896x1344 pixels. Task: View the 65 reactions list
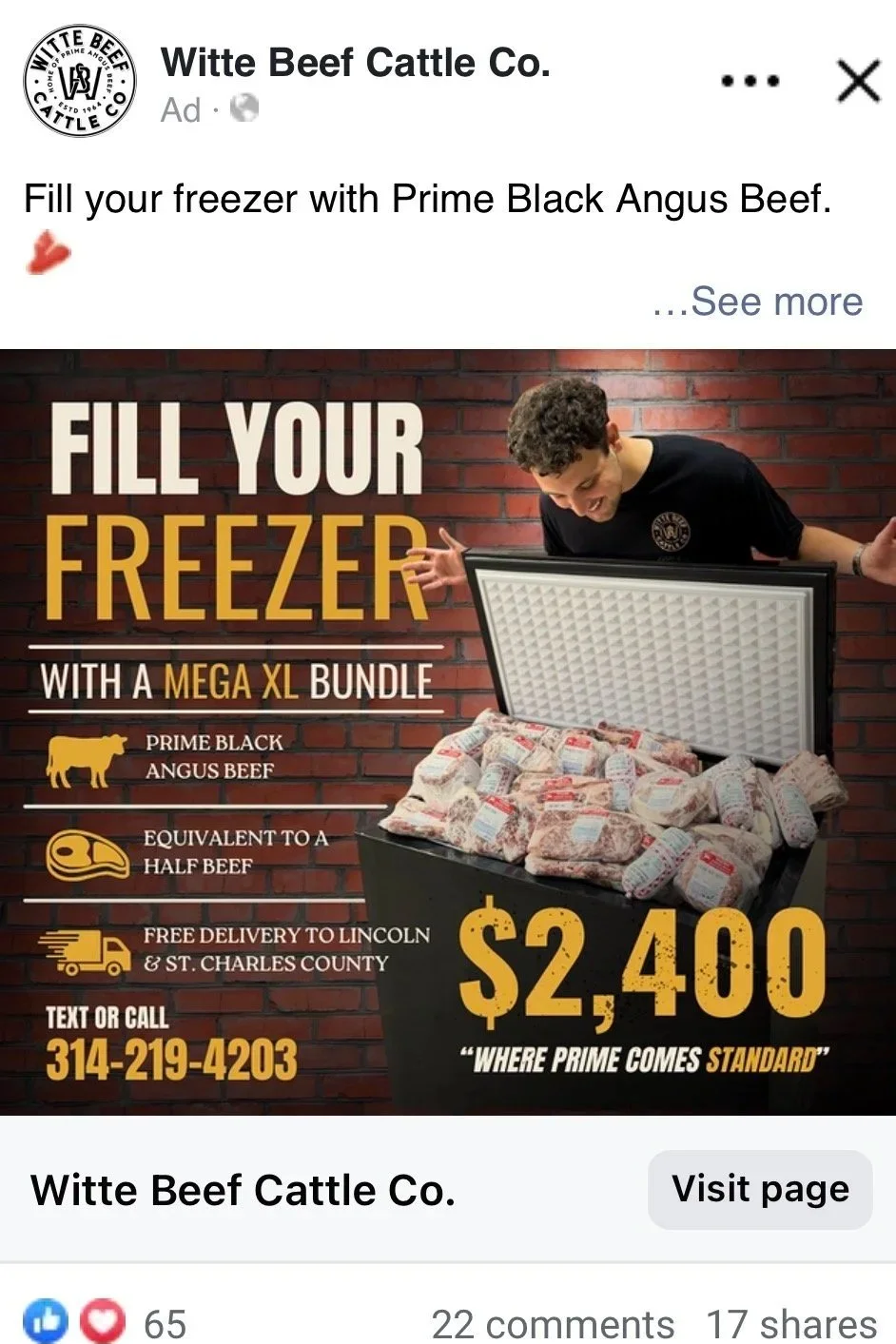click(x=106, y=1322)
